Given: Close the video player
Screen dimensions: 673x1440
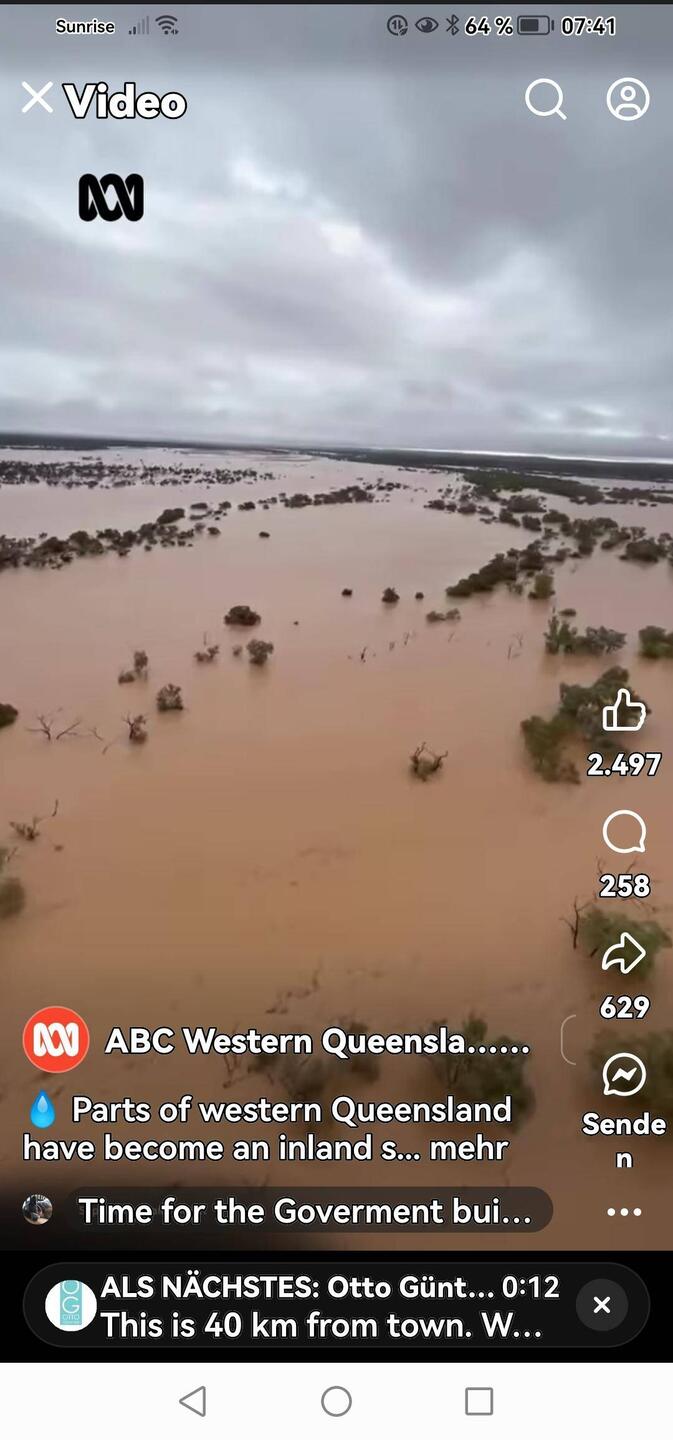Looking at the screenshot, I should coord(37,98).
